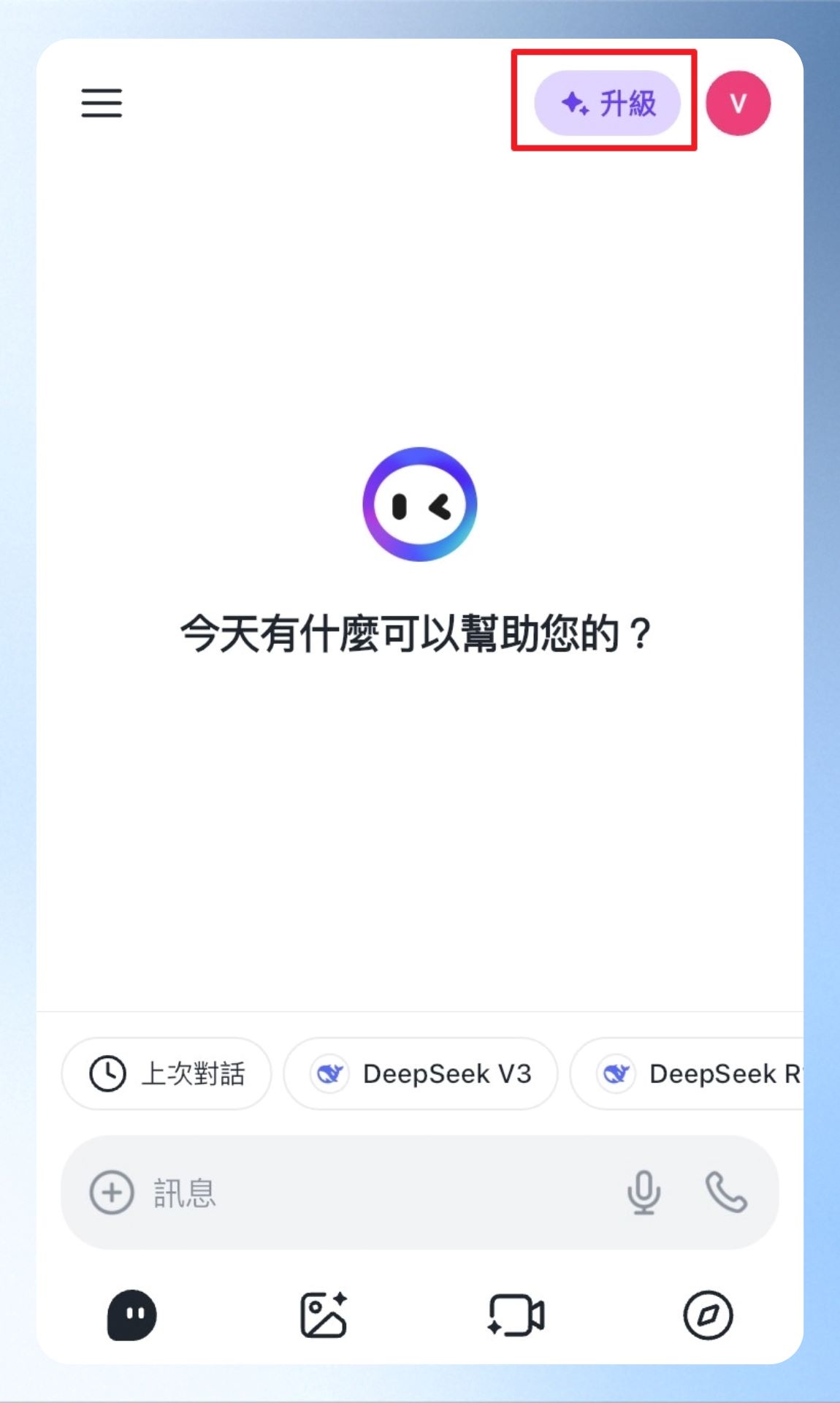Open the V profile avatar
Screen dimensions: 840x1403
[x=738, y=103]
